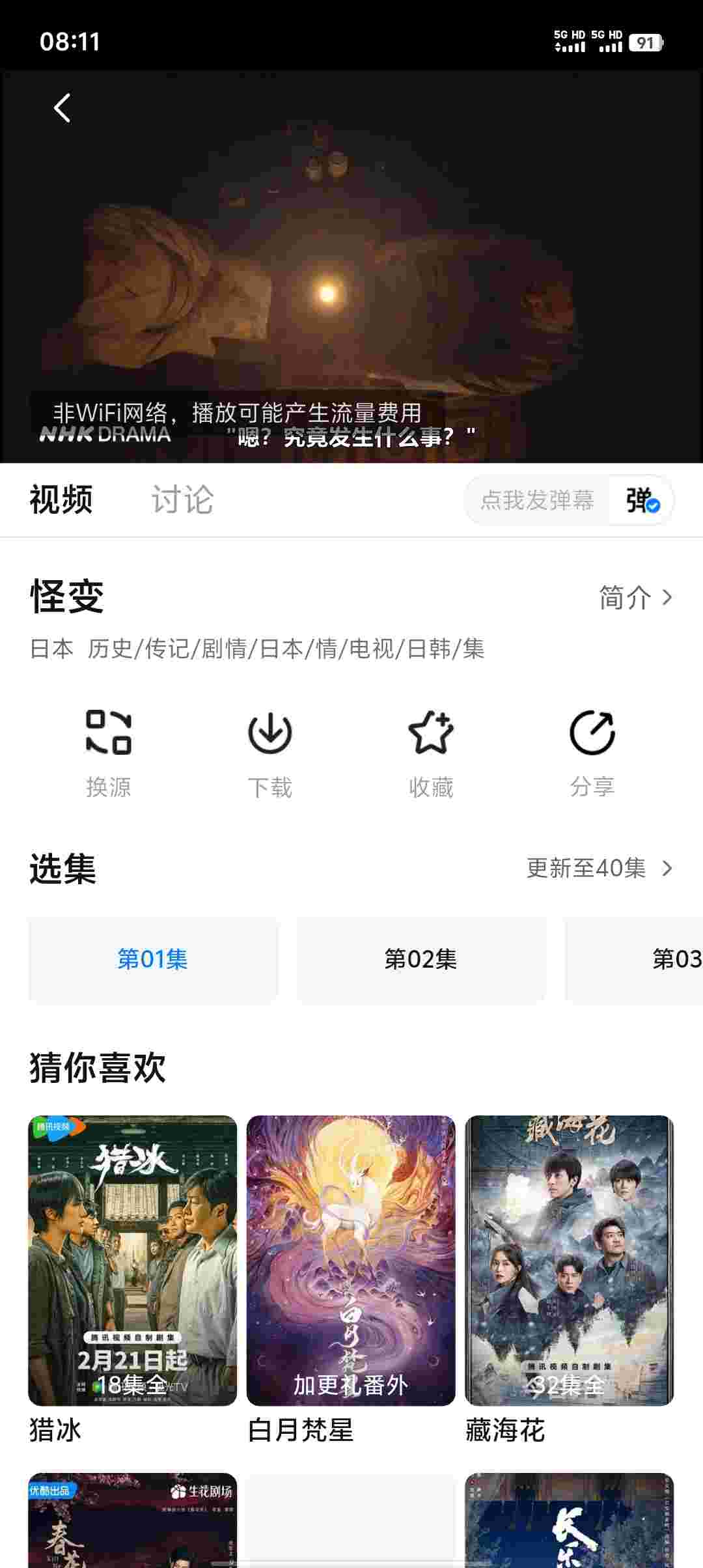This screenshot has width=703, height=1568.
Task: Share this show using 分享
Action: [x=592, y=753]
